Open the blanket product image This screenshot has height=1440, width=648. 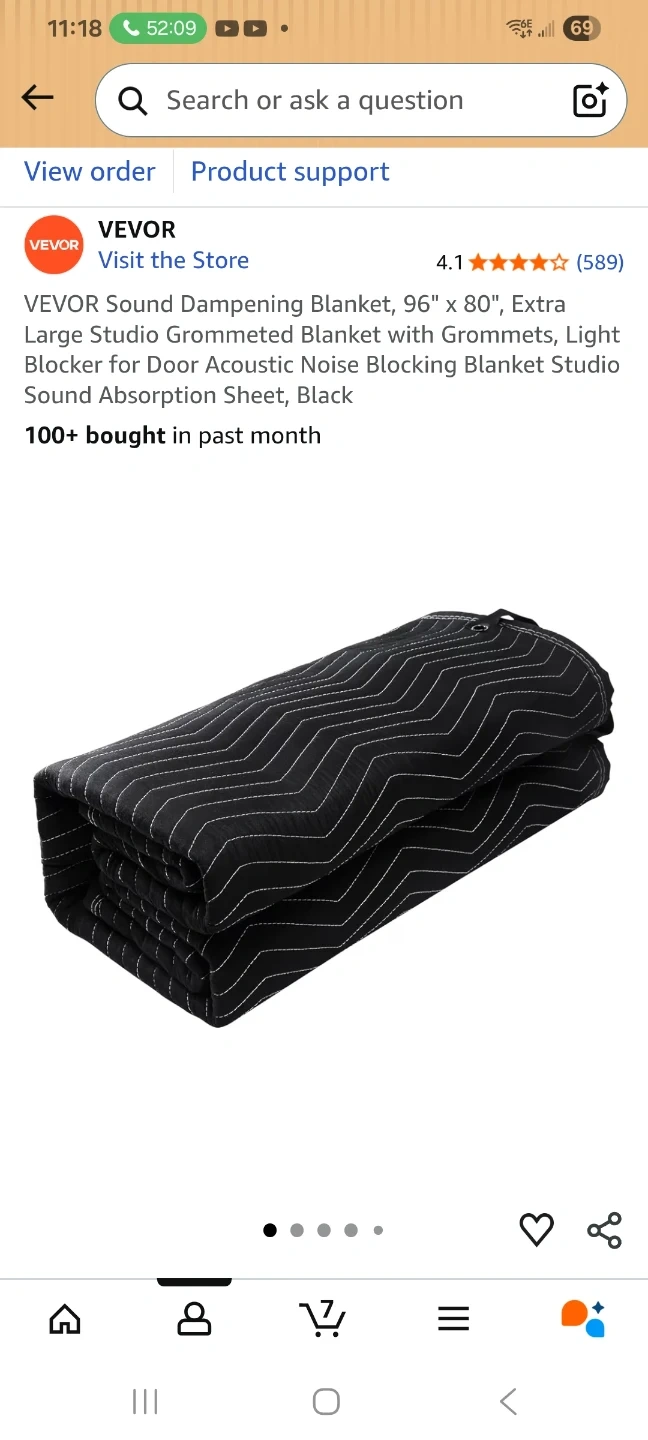[324, 817]
